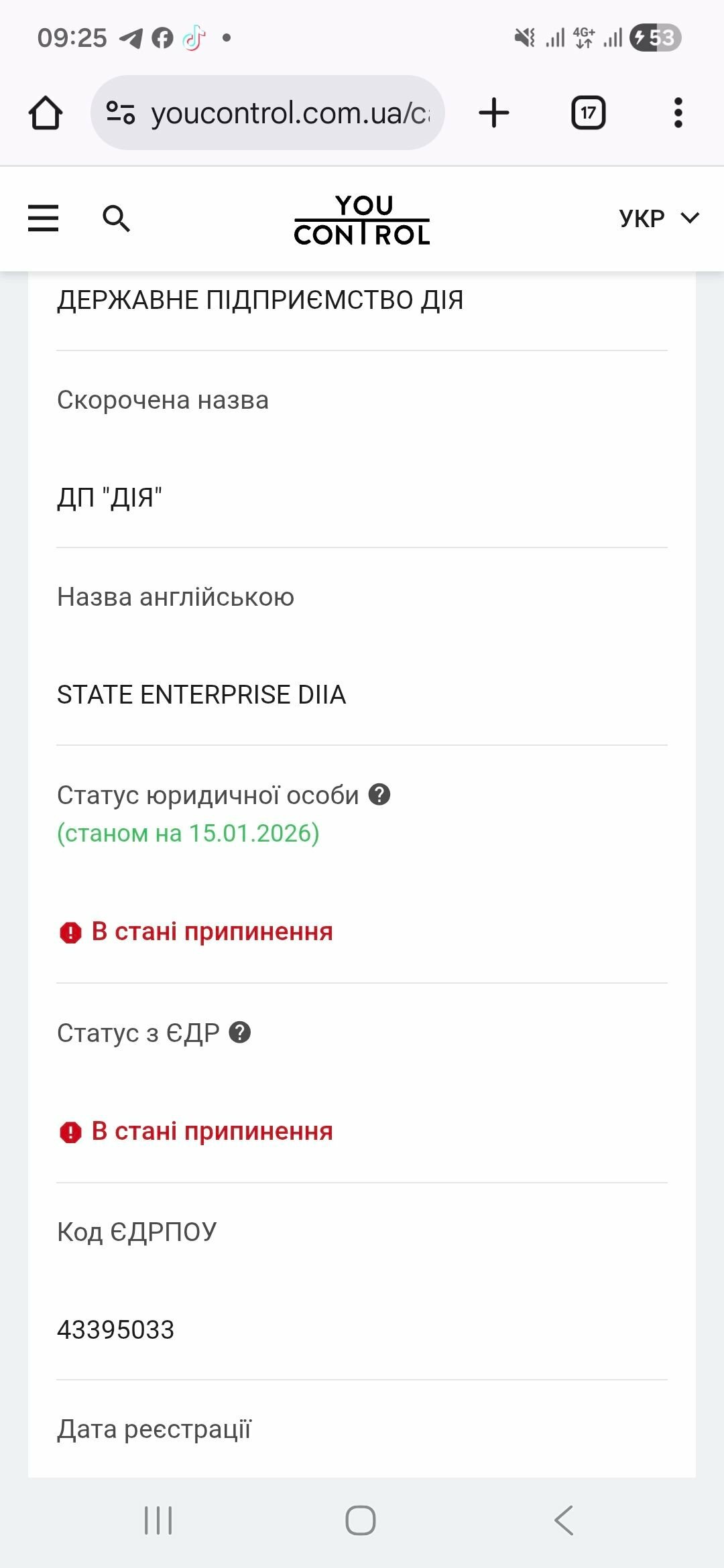The image size is (724, 1568).
Task: Go to the browser home page
Action: point(46,113)
